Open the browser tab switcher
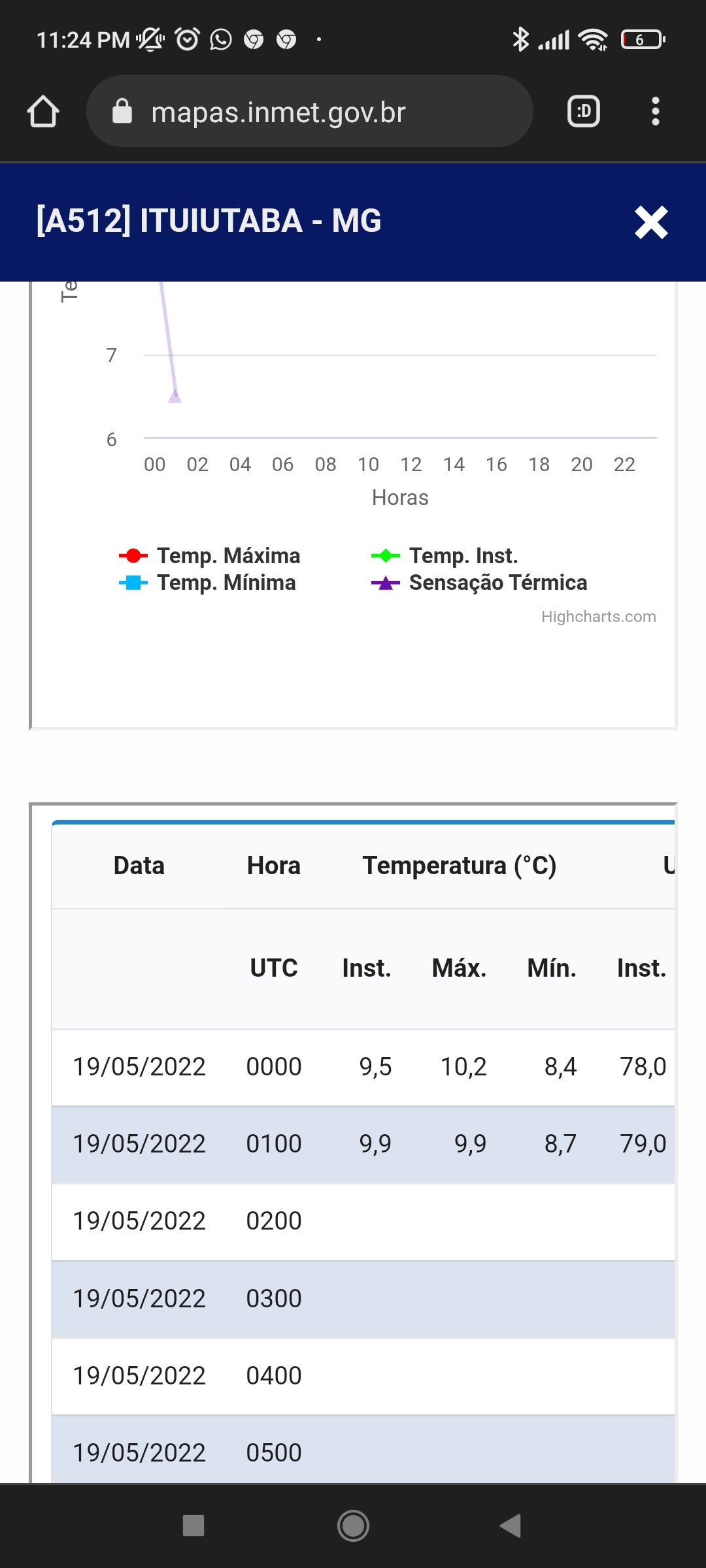The image size is (706, 1568). (583, 112)
